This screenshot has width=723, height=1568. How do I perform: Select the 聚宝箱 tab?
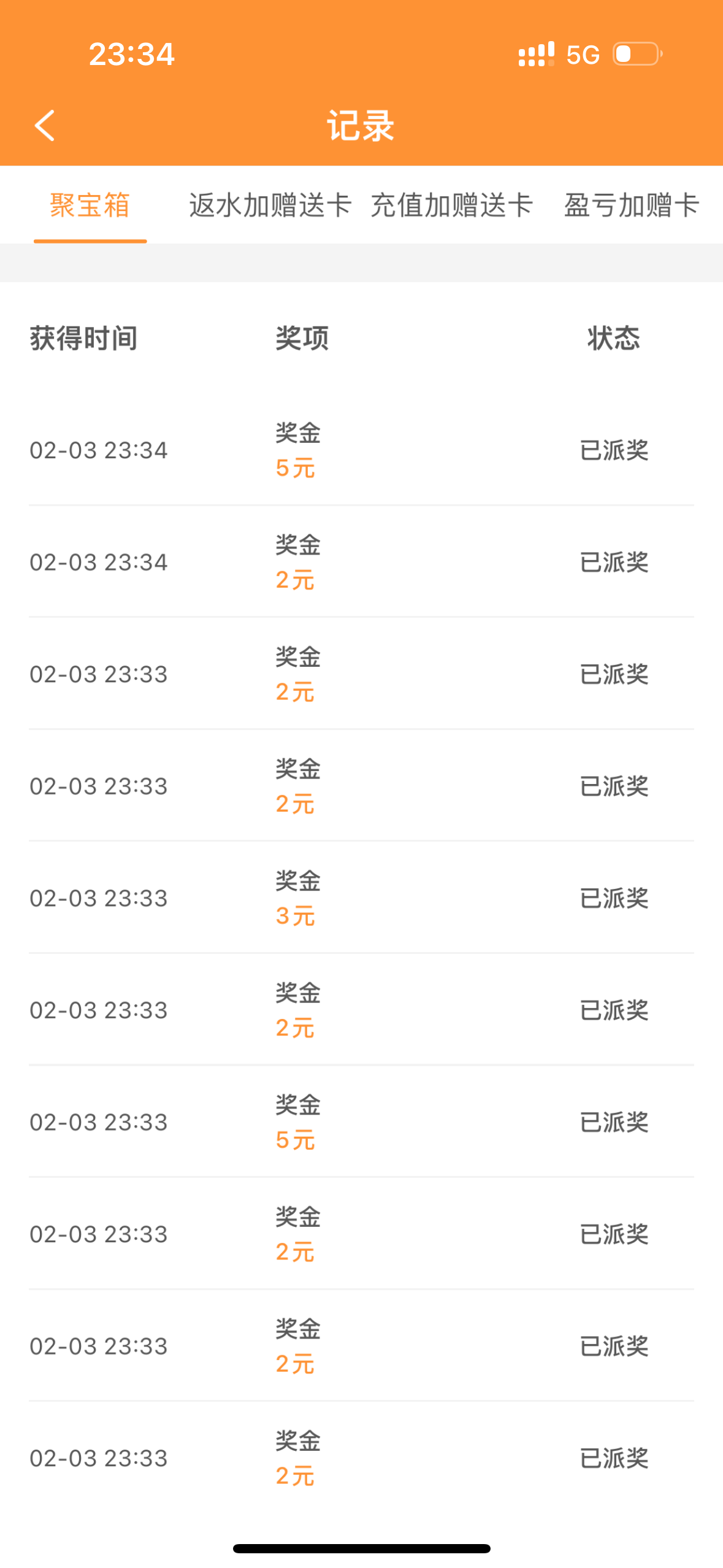point(90,205)
